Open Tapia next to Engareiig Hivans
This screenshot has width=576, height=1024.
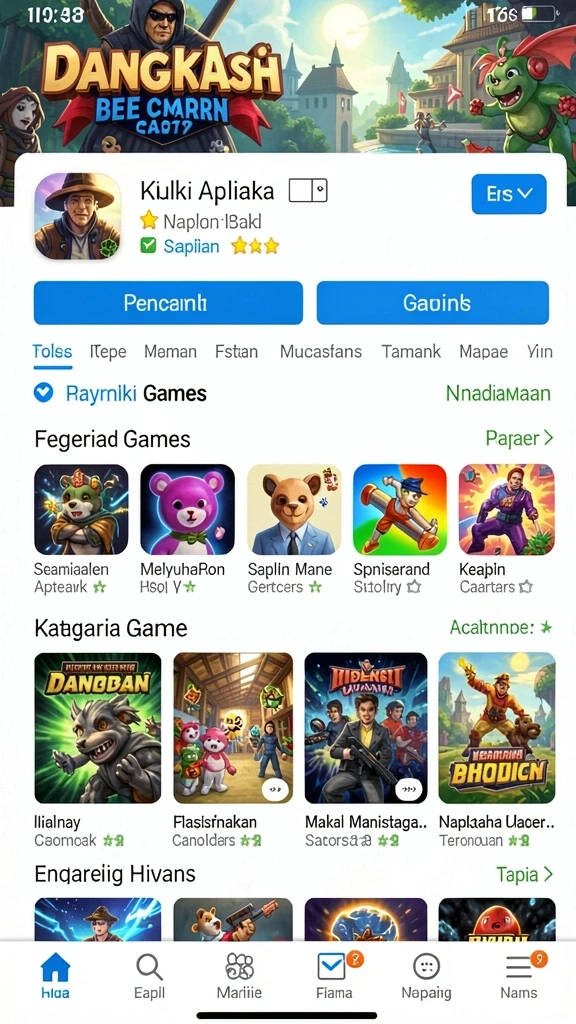[x=524, y=874]
